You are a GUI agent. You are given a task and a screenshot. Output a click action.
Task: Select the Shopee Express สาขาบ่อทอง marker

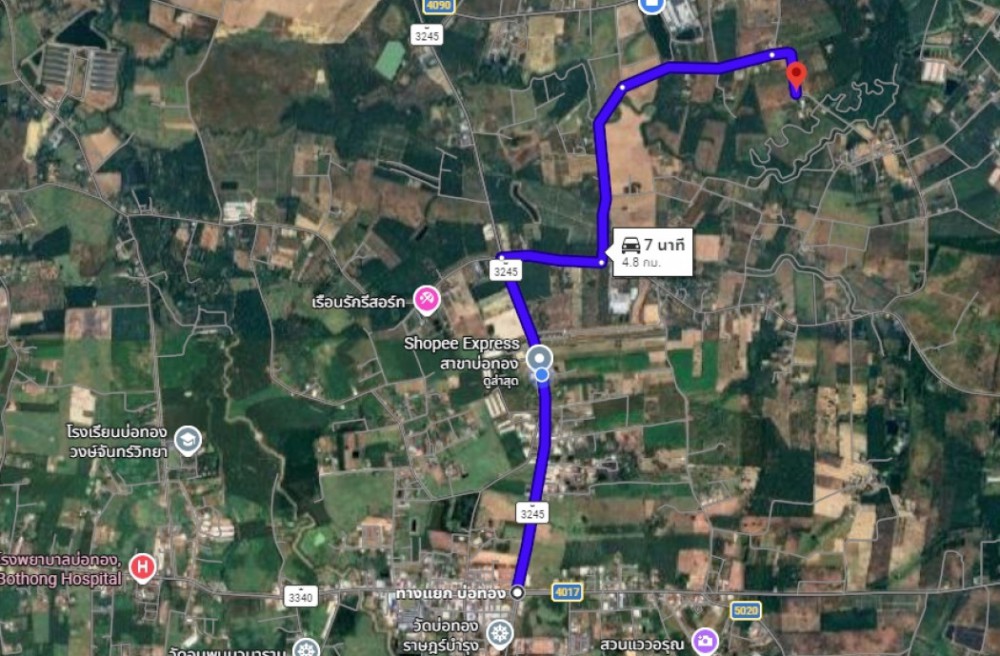click(x=540, y=356)
